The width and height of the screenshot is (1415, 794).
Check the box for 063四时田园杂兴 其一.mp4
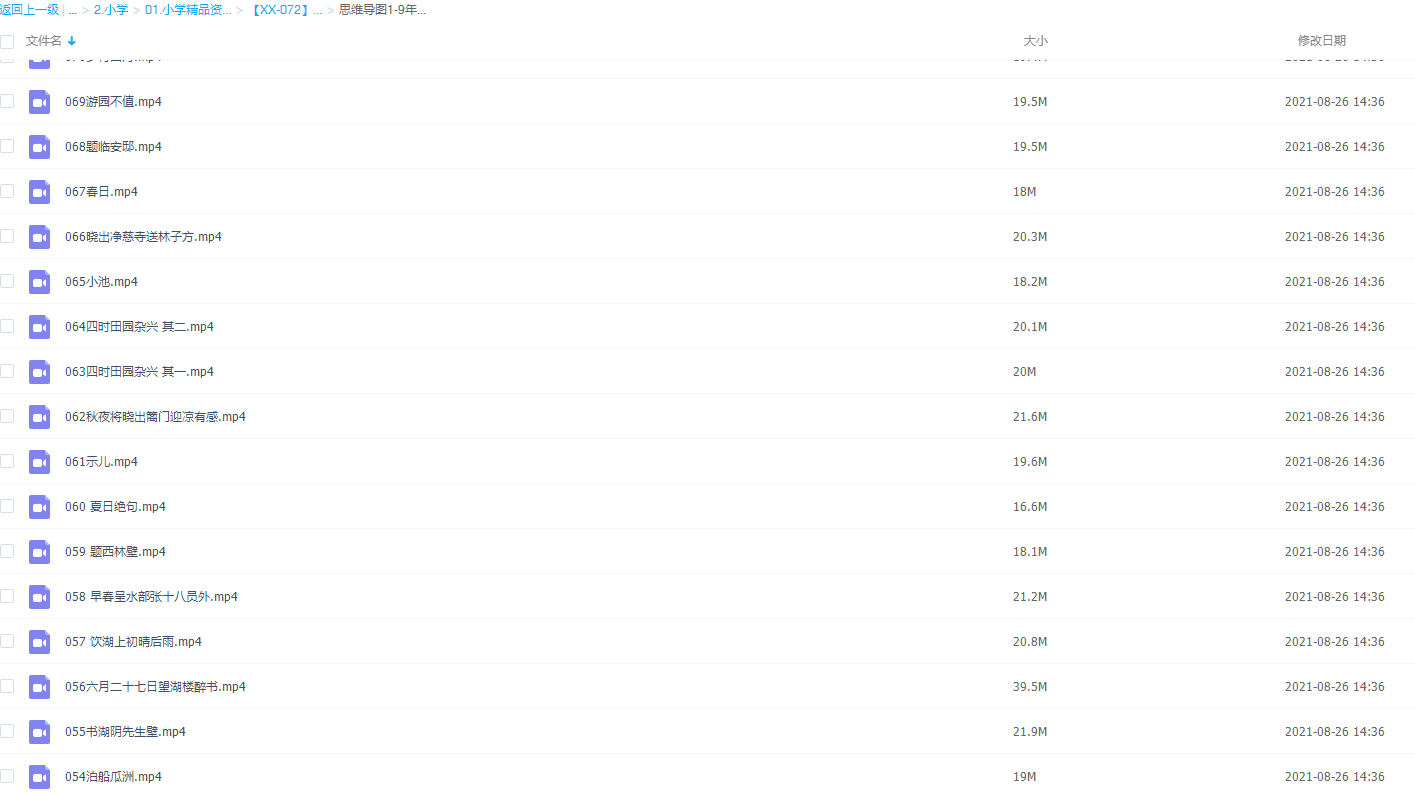7,371
